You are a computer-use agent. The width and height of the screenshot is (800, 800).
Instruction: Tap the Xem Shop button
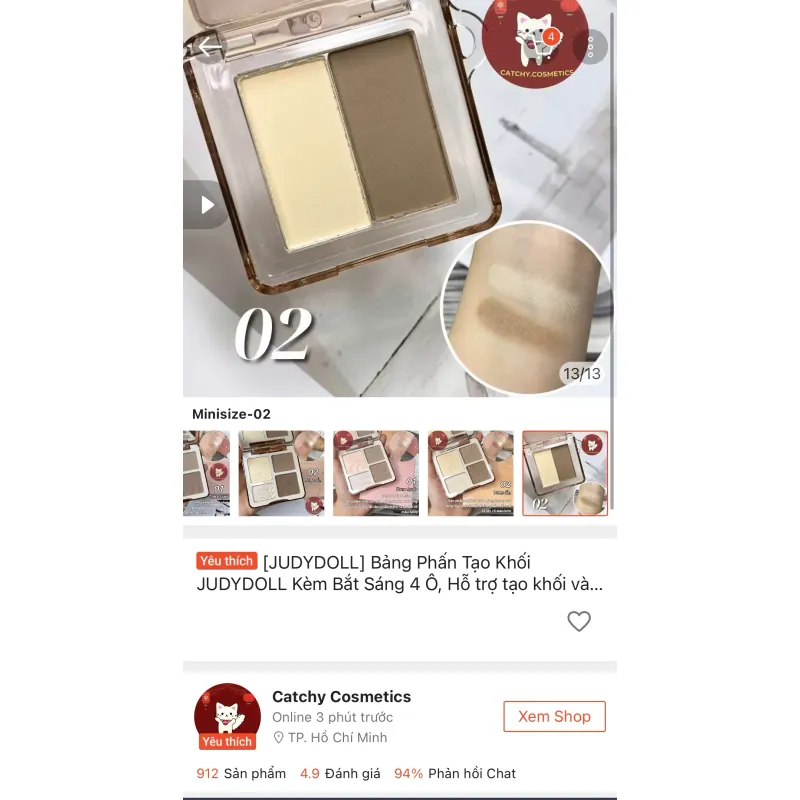click(x=554, y=716)
